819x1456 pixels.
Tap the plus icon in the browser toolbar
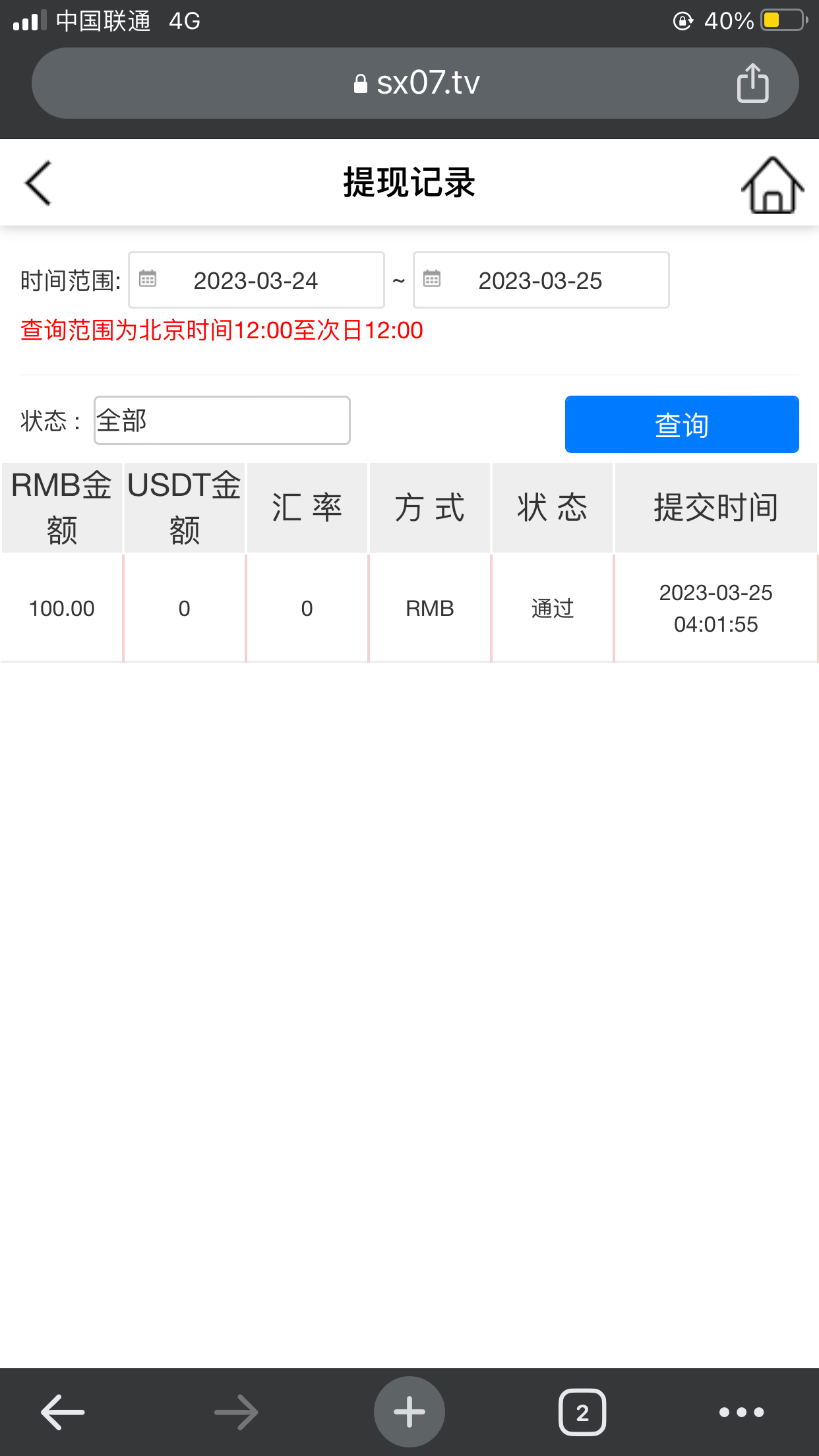click(x=409, y=1410)
